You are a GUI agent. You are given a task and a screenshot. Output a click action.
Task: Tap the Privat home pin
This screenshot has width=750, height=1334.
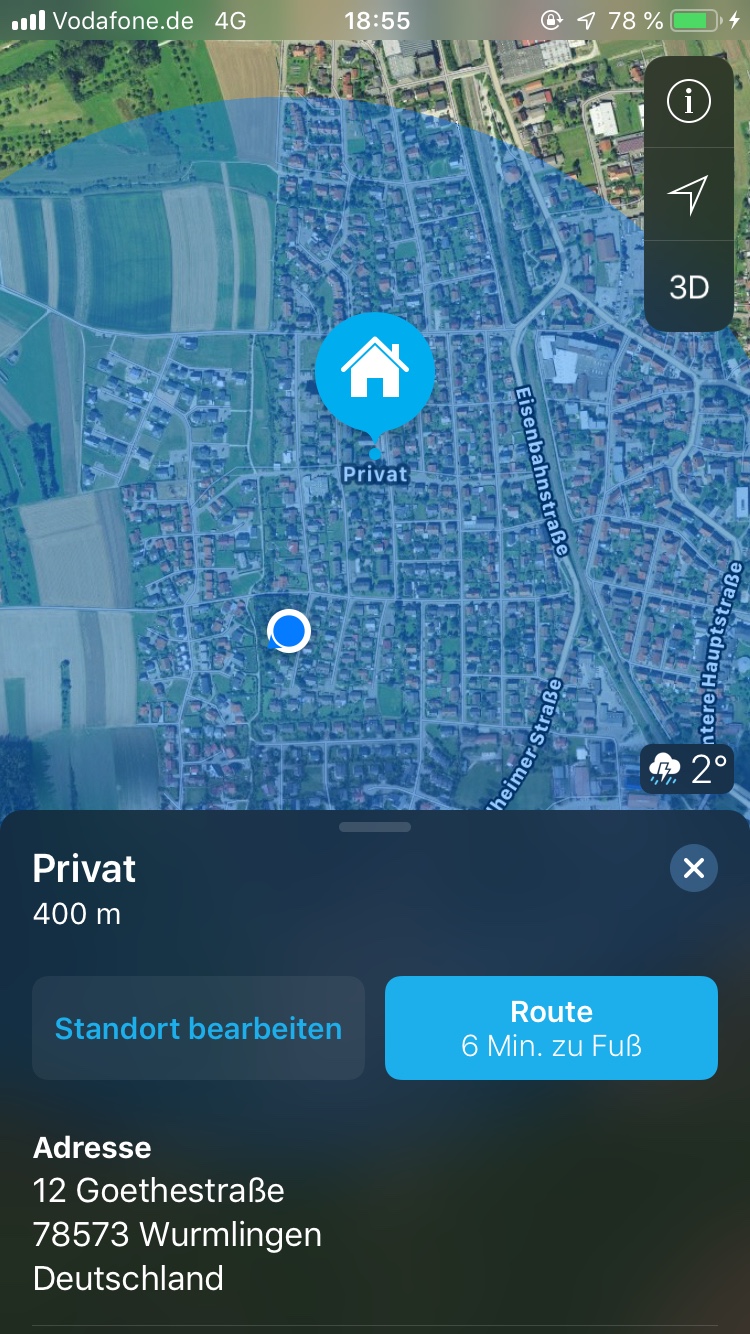pos(375,372)
